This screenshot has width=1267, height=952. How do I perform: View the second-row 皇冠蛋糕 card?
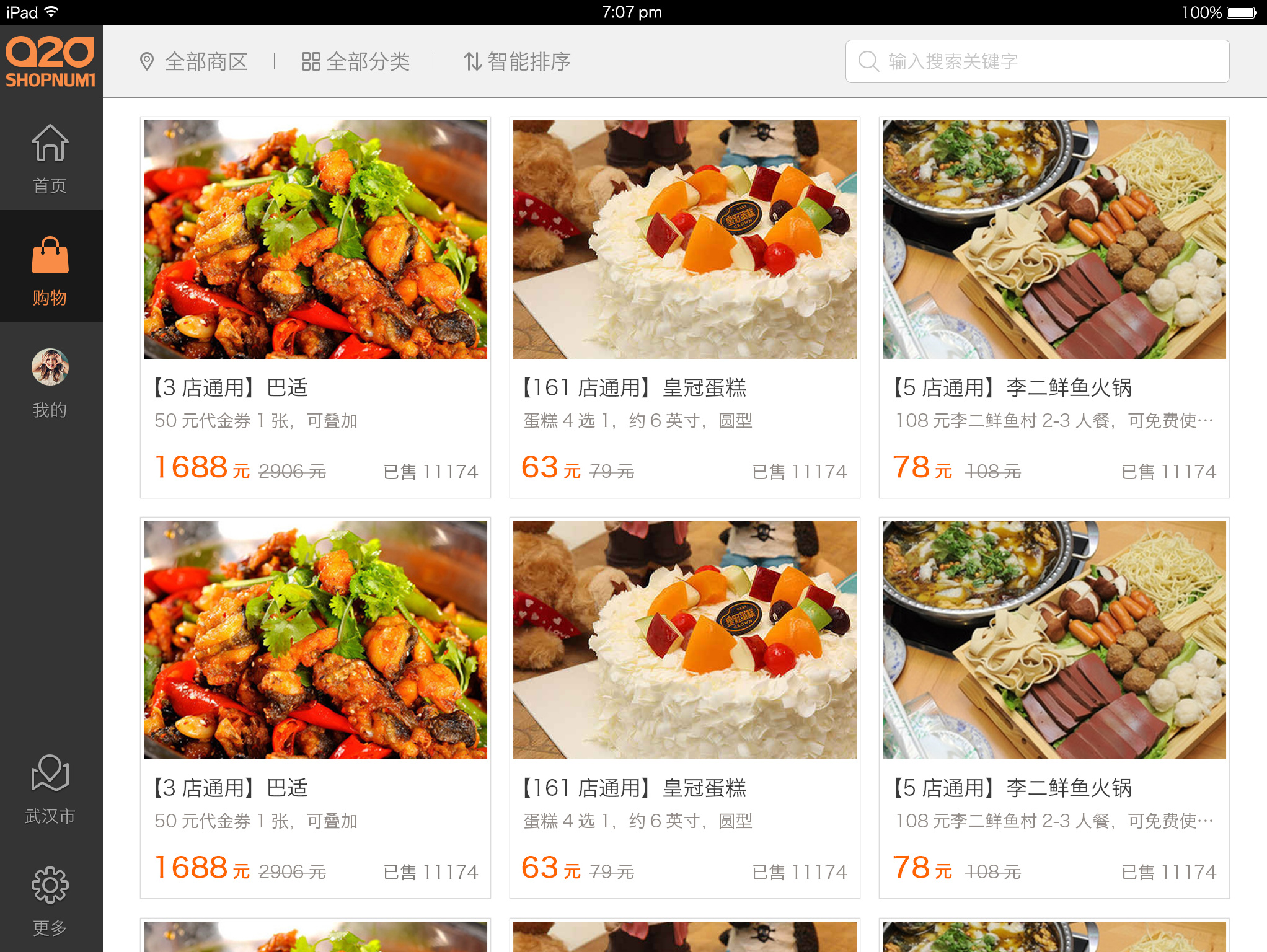pyautogui.click(x=684, y=707)
